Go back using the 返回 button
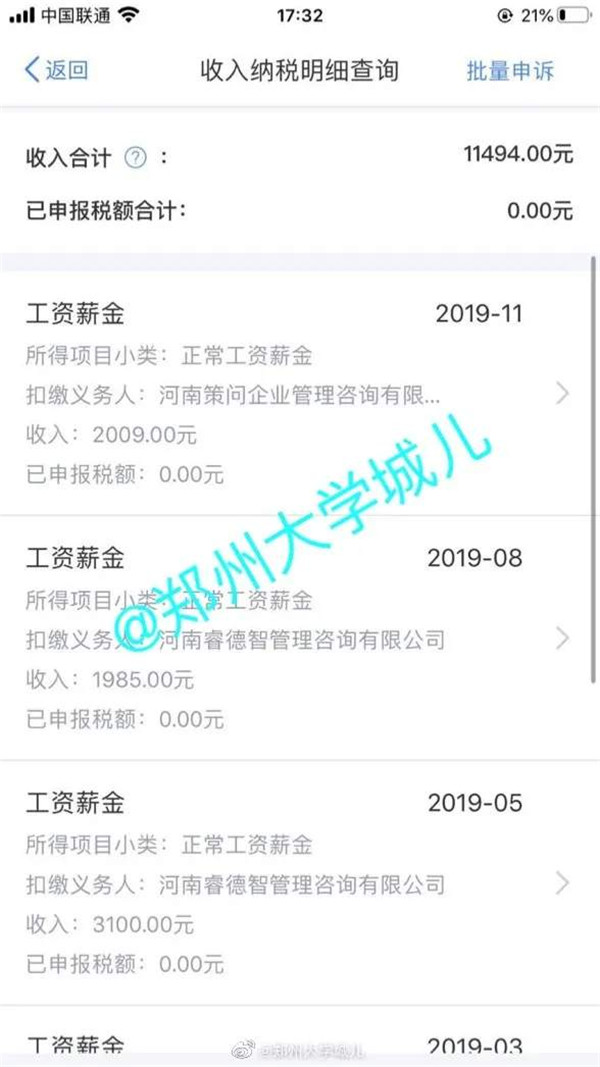Image resolution: width=600 pixels, height=1067 pixels. coord(56,70)
